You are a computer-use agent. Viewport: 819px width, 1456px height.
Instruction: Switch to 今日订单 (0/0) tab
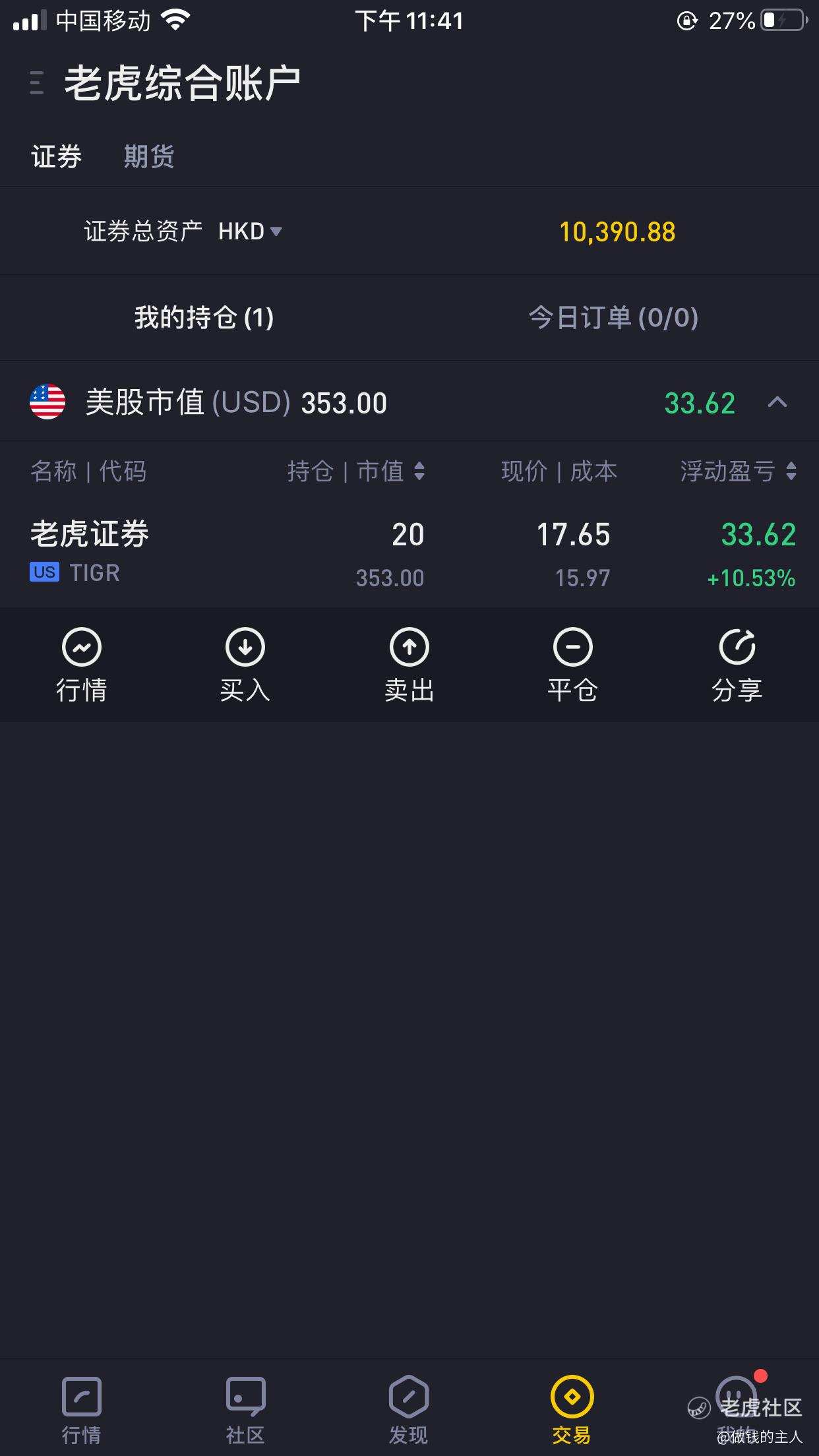pos(613,318)
